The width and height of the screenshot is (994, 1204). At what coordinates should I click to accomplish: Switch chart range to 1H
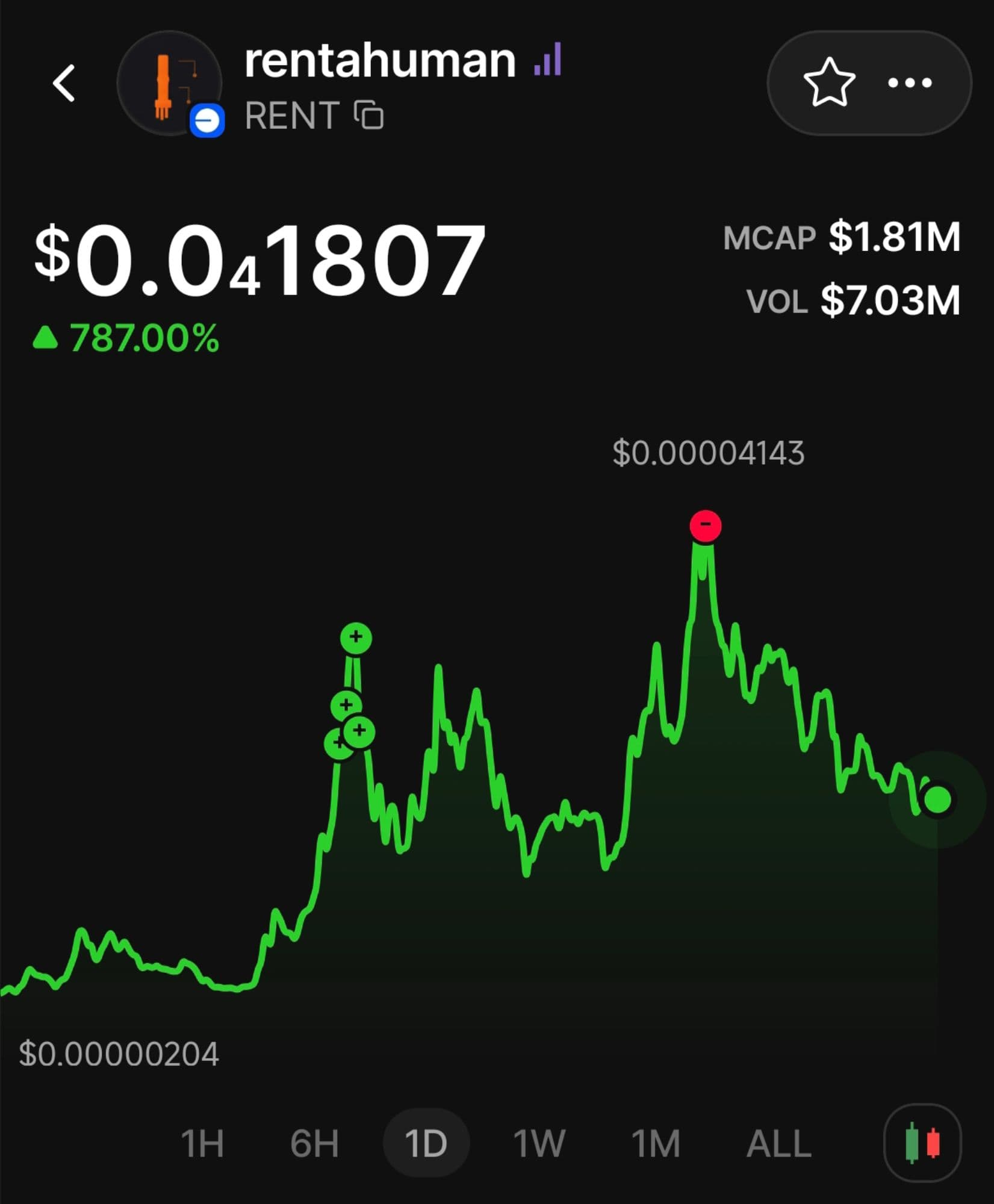pyautogui.click(x=202, y=1144)
